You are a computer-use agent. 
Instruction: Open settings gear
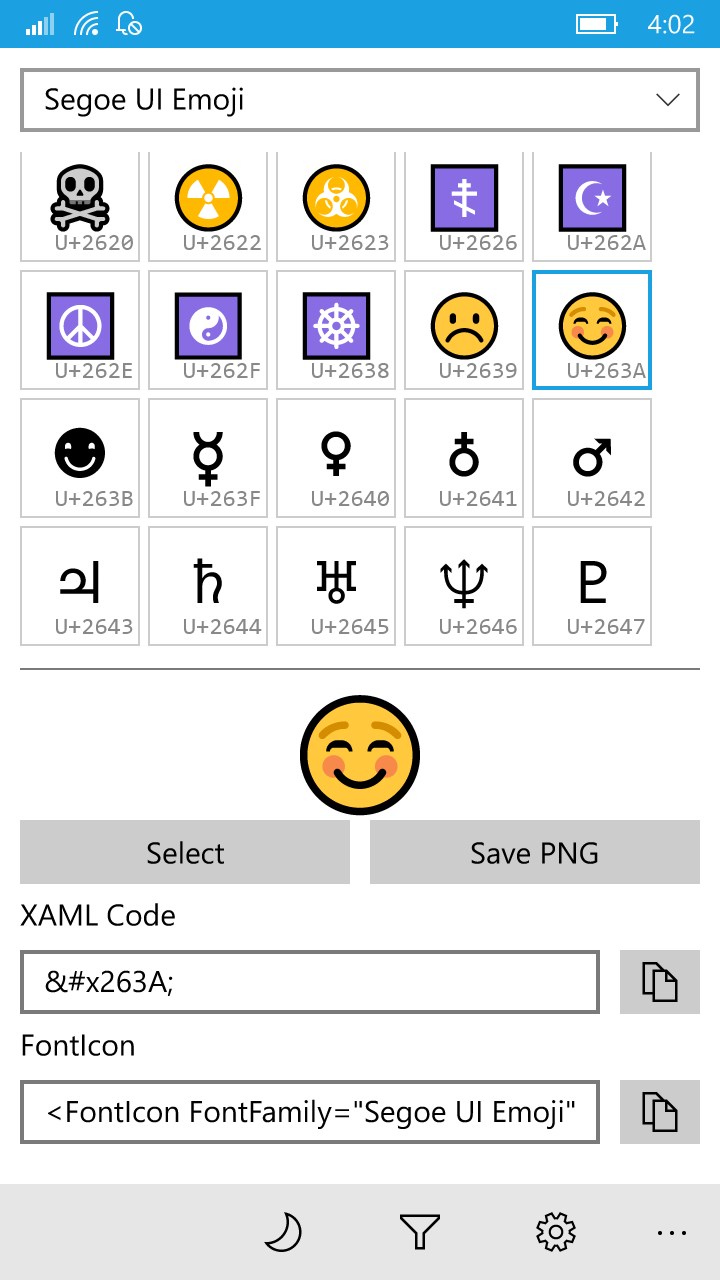pyautogui.click(x=556, y=1231)
